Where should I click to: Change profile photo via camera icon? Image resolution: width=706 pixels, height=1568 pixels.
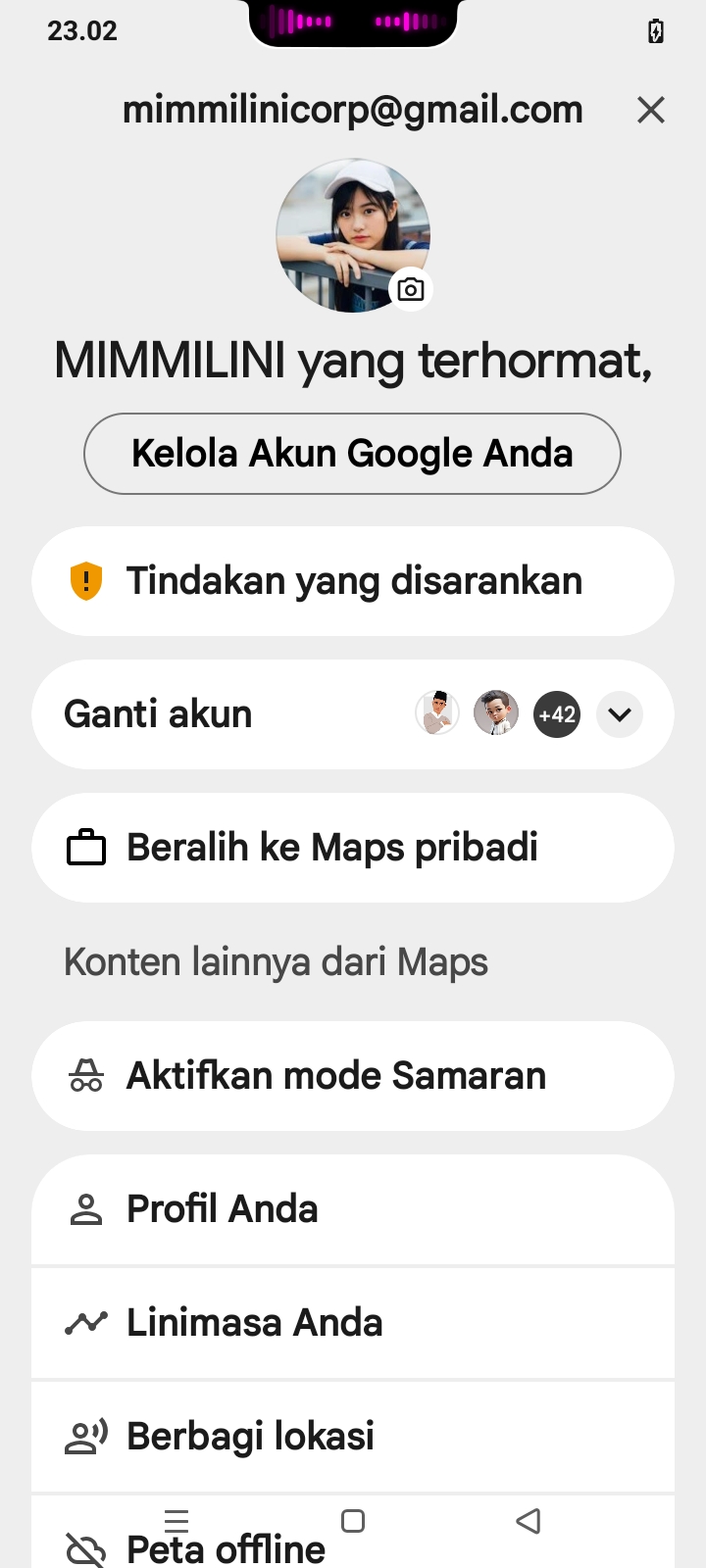tap(411, 289)
